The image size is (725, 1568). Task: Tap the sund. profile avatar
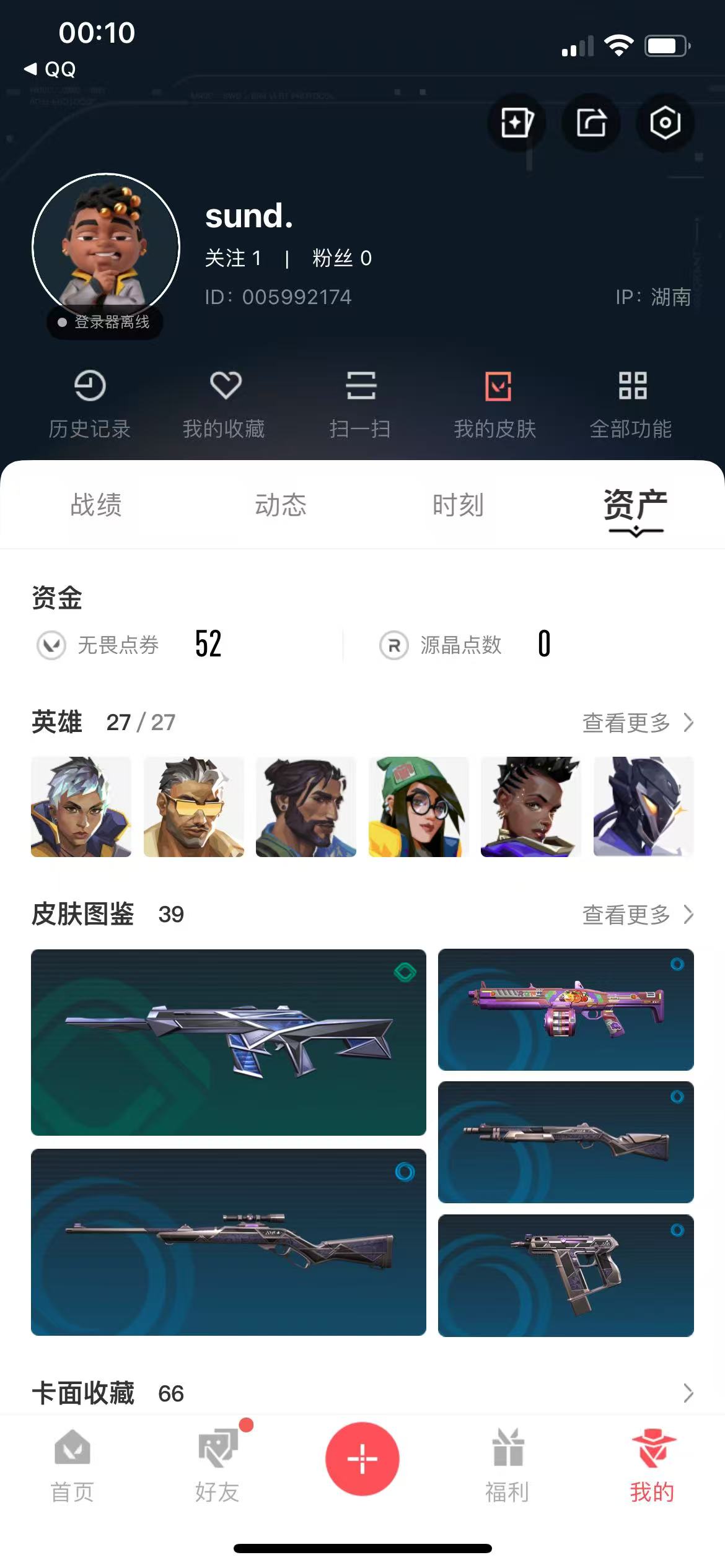[106, 247]
